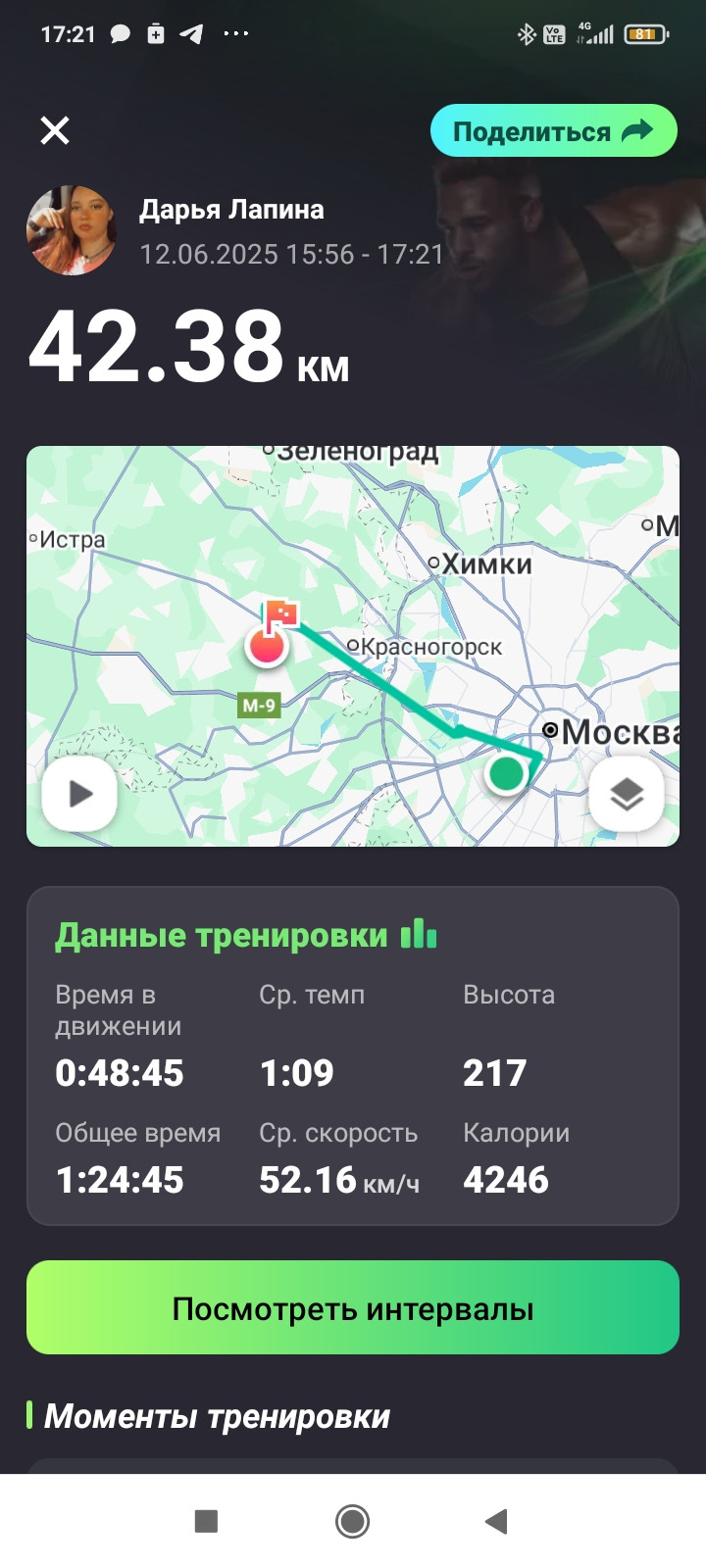Viewport: 706px width, 1568px height.
Task: Play the route animation on the map
Action: tap(79, 794)
